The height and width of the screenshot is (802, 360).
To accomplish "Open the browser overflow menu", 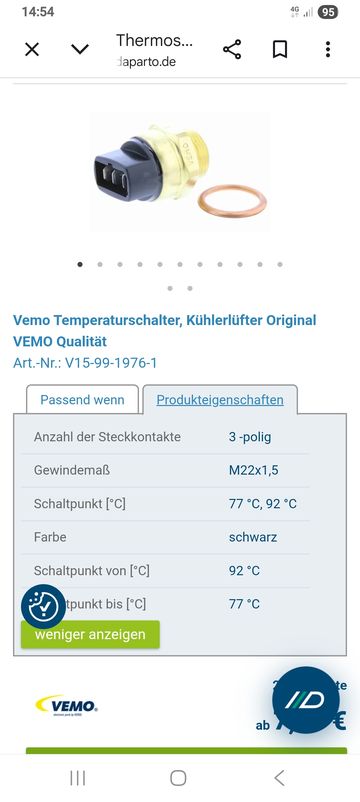I will [328, 50].
